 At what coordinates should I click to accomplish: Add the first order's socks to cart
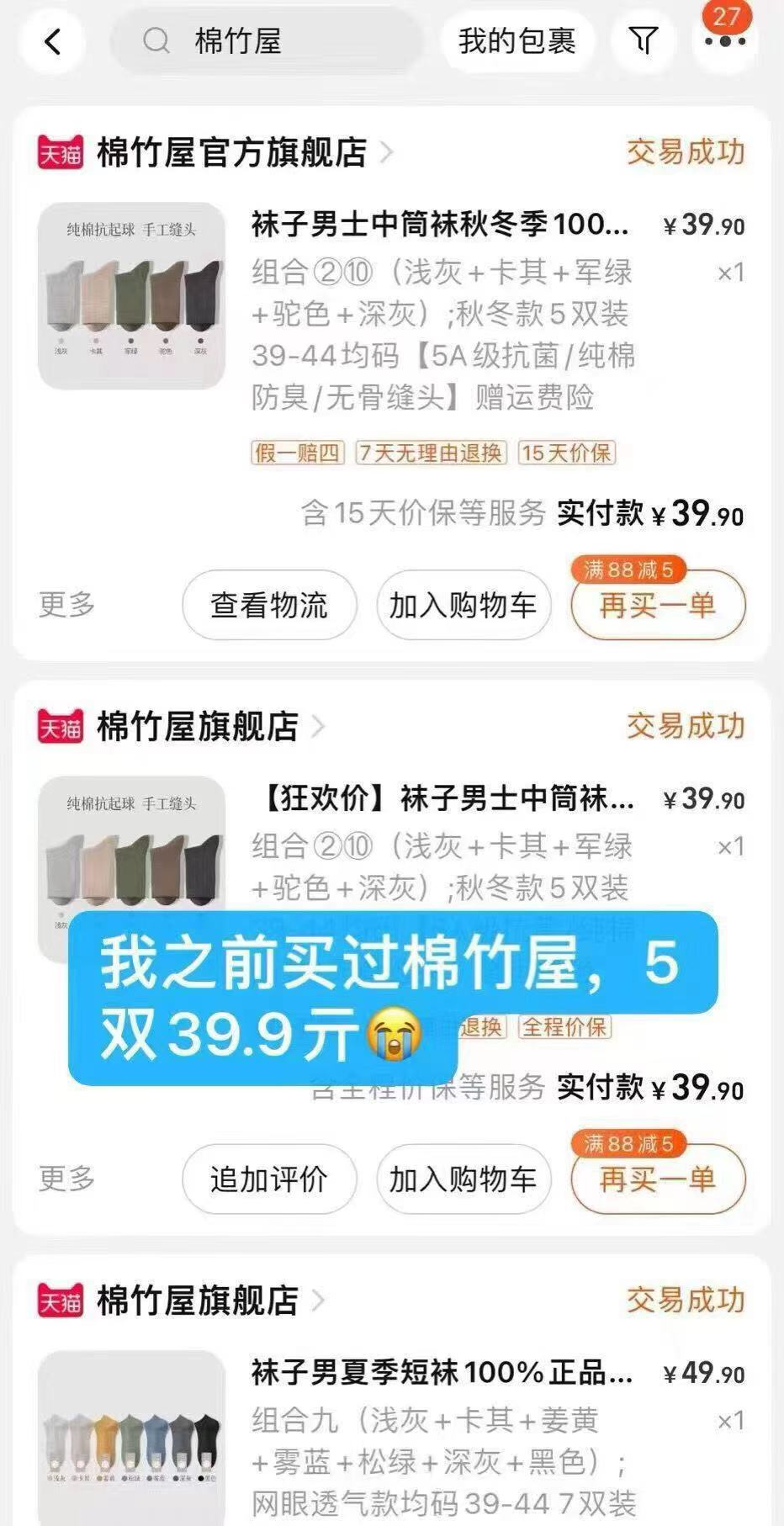click(x=463, y=606)
